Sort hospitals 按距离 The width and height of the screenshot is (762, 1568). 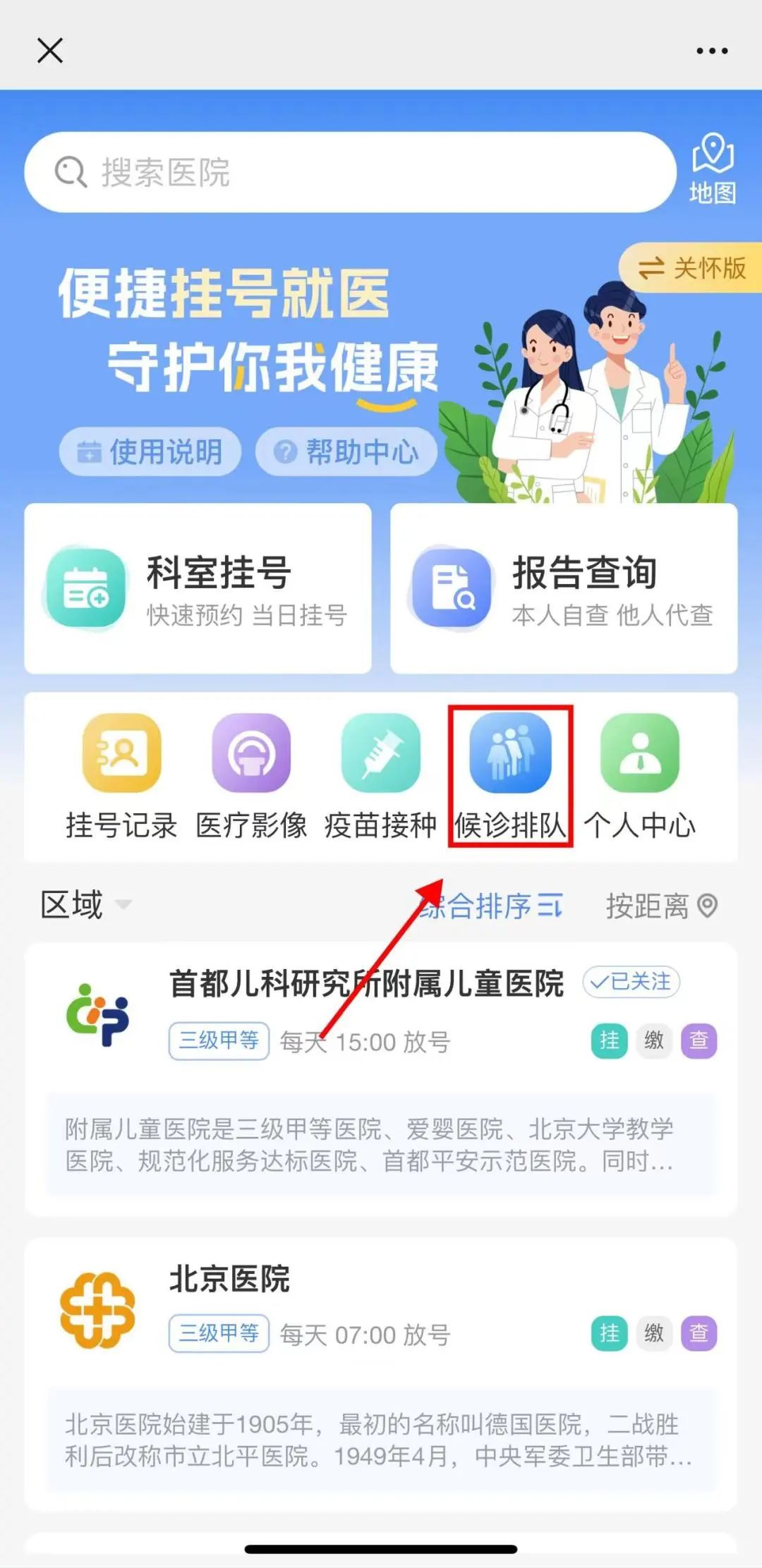(661, 906)
